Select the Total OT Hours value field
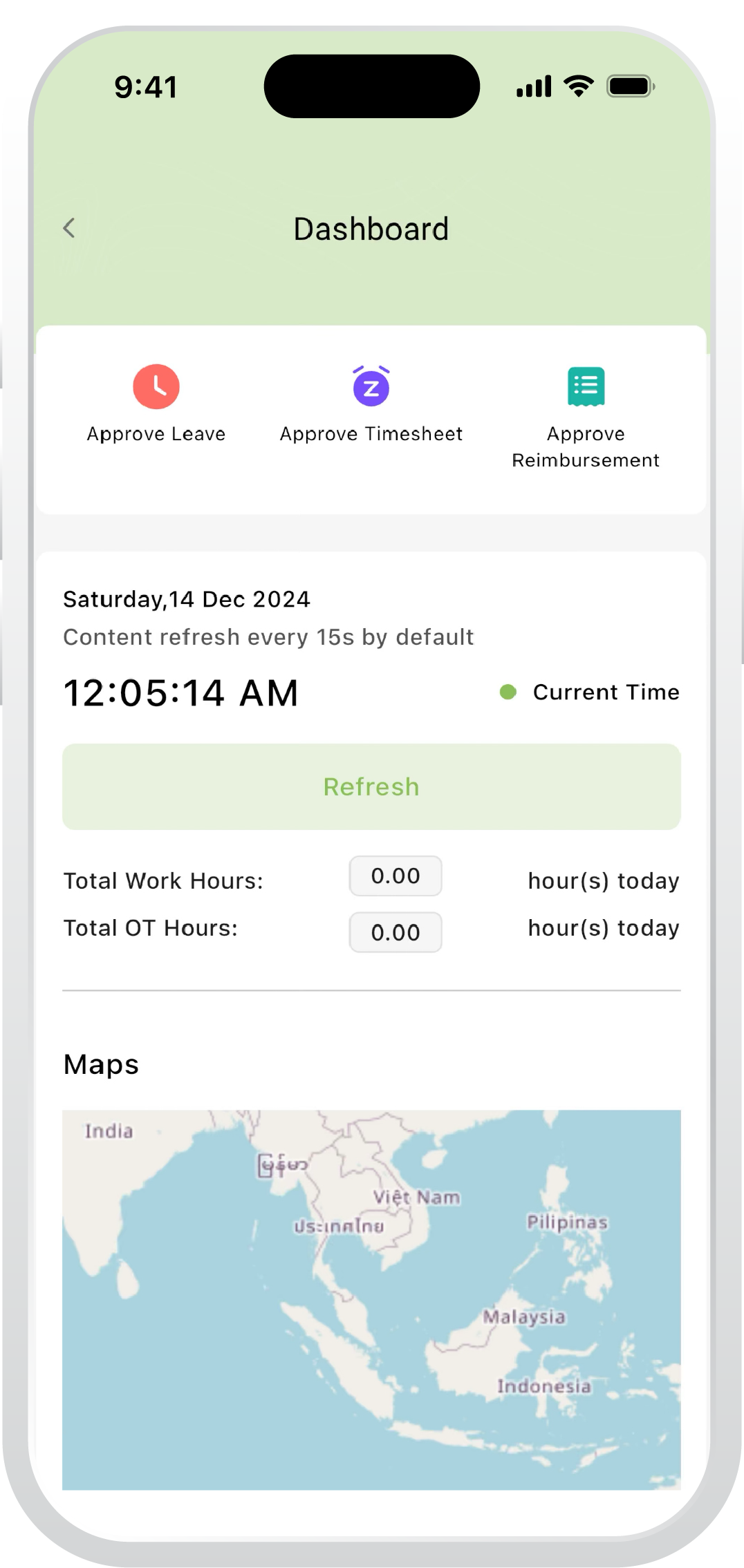Image resolution: width=744 pixels, height=1568 pixels. [x=396, y=932]
